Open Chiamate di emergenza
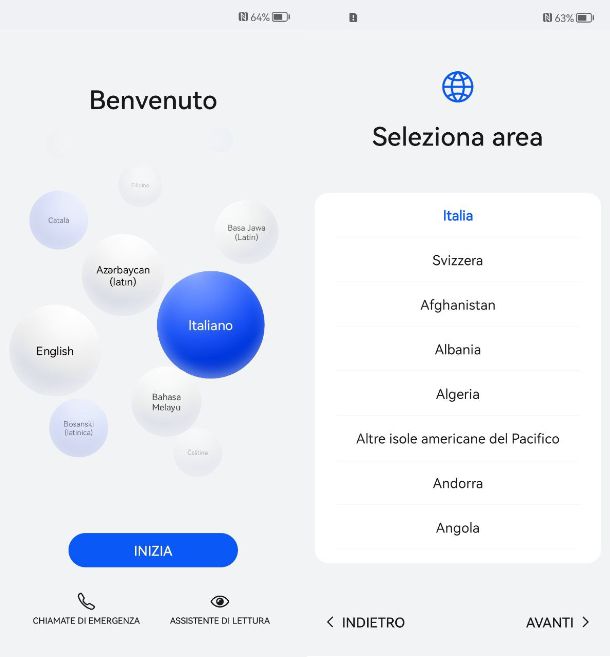610x657 pixels. (x=86, y=608)
